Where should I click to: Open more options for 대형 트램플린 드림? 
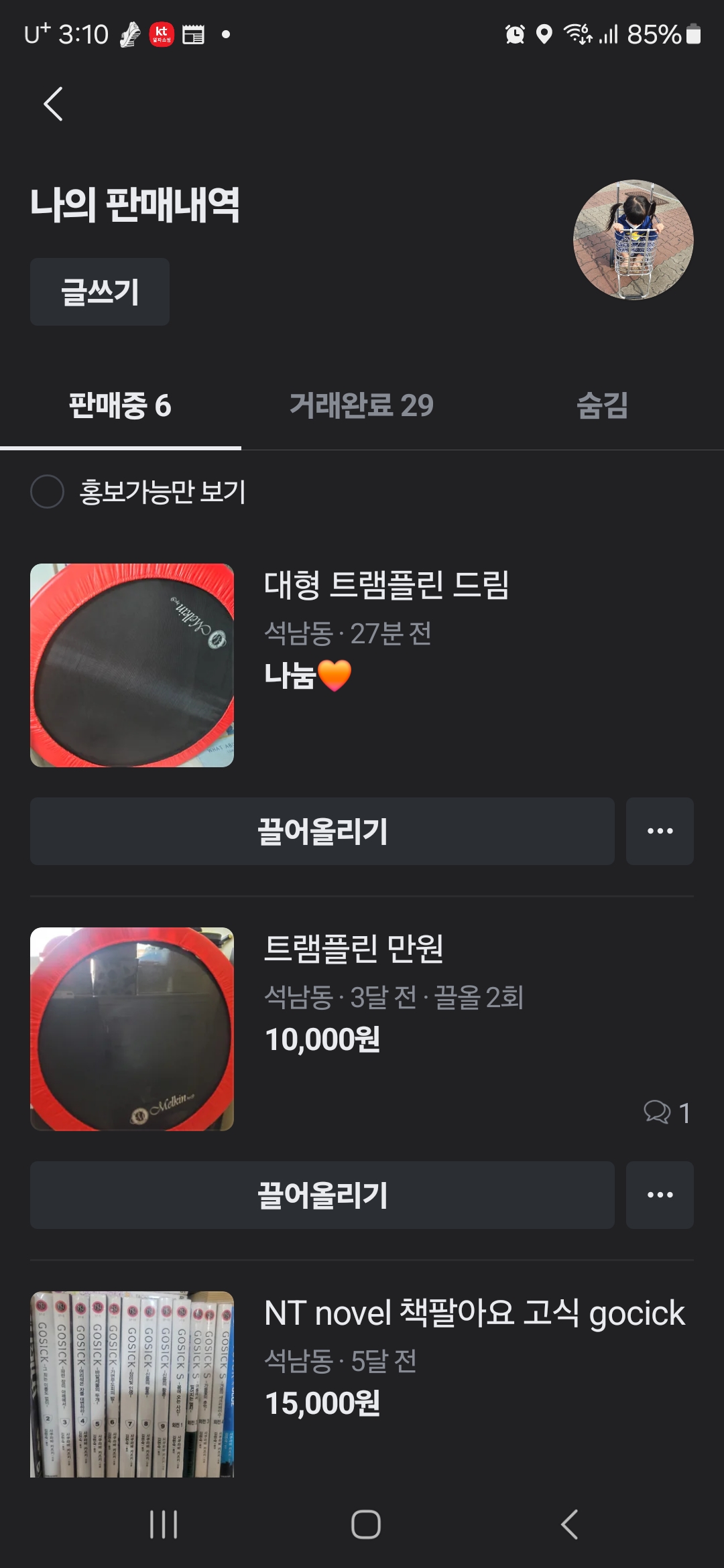(660, 831)
